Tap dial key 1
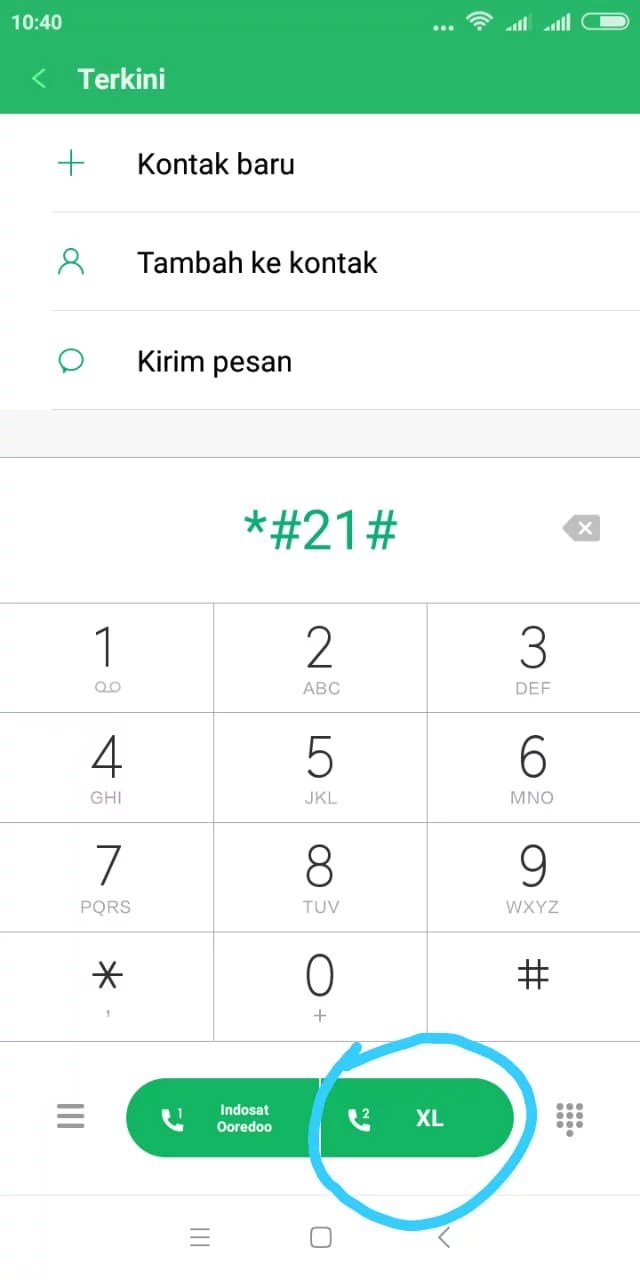This screenshot has width=640, height=1280. click(107, 658)
